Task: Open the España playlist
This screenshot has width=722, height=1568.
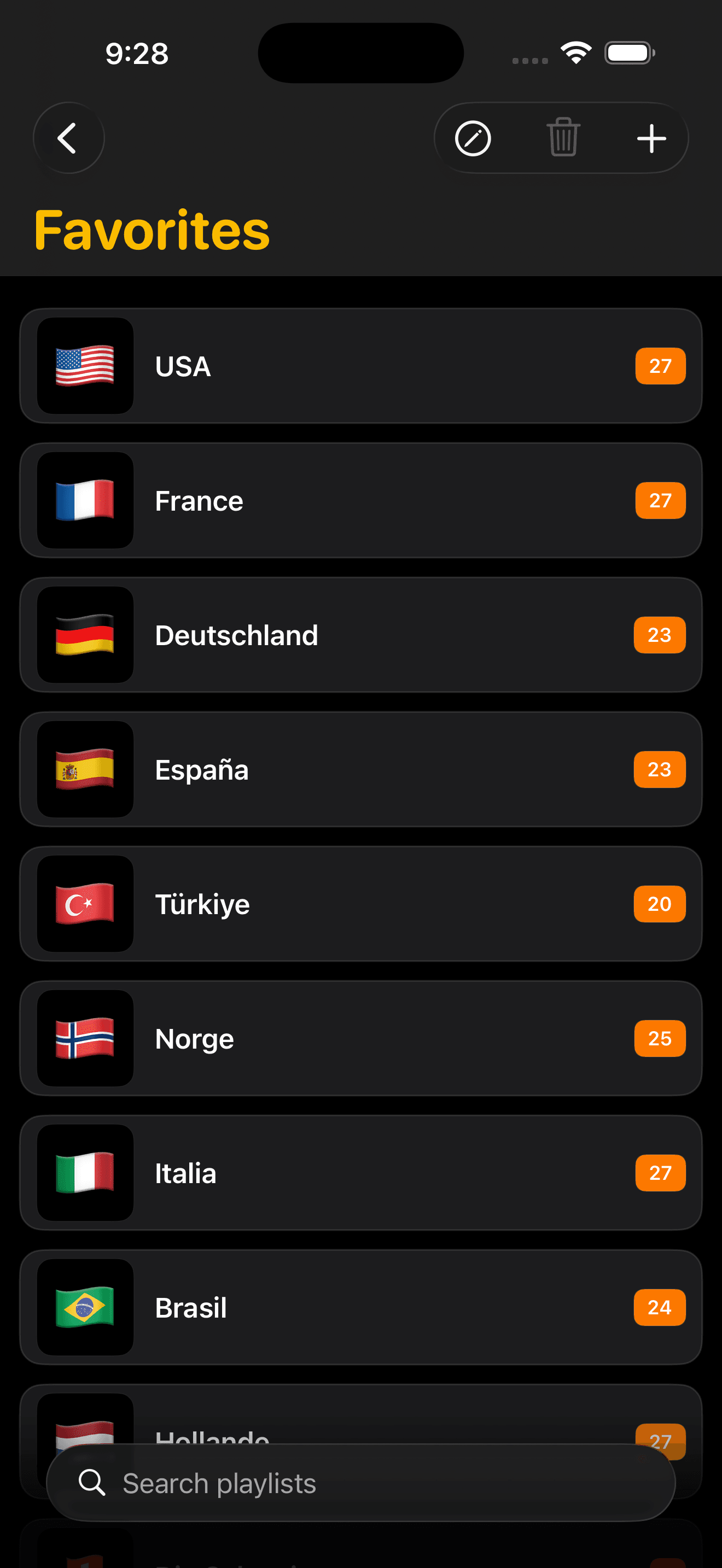Action: [x=361, y=769]
